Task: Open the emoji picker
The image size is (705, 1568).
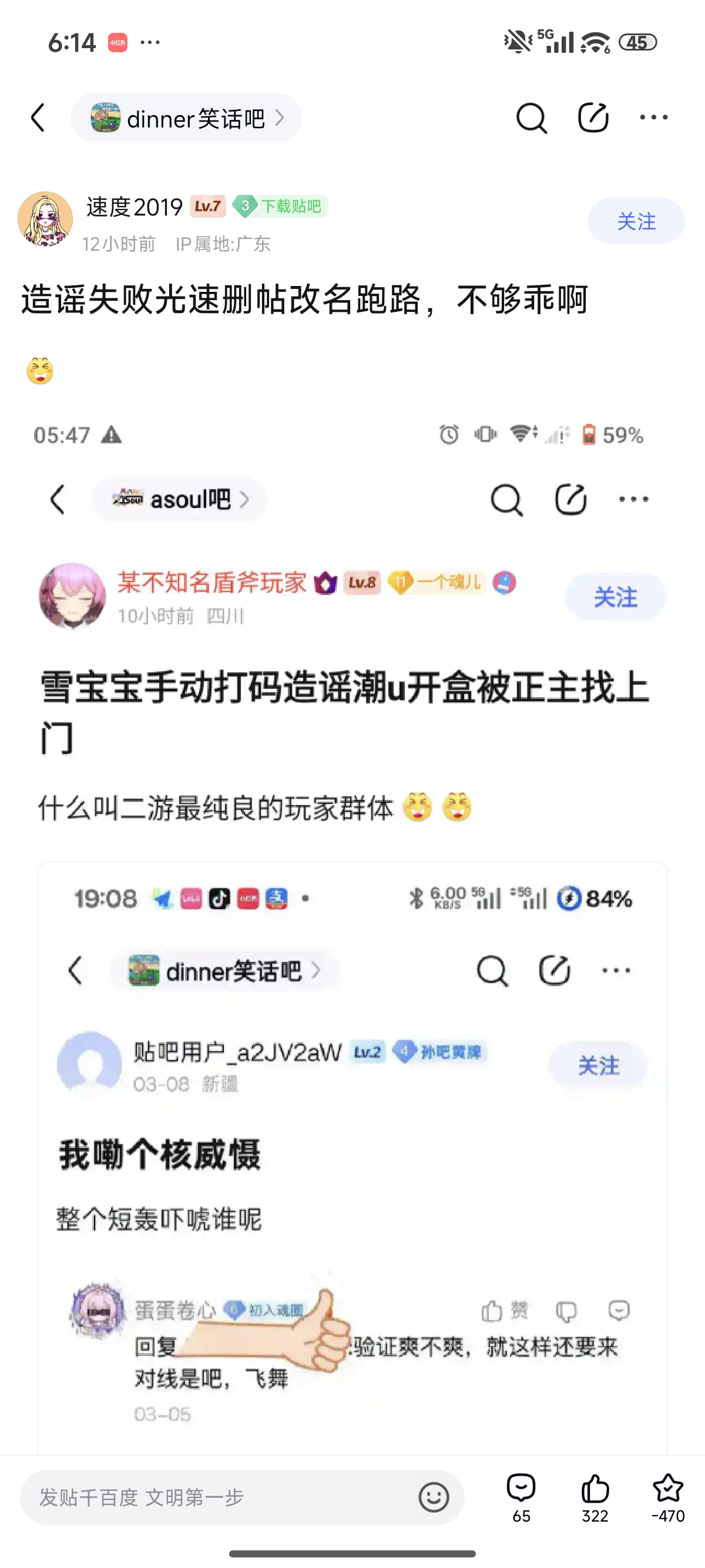Action: (434, 1497)
